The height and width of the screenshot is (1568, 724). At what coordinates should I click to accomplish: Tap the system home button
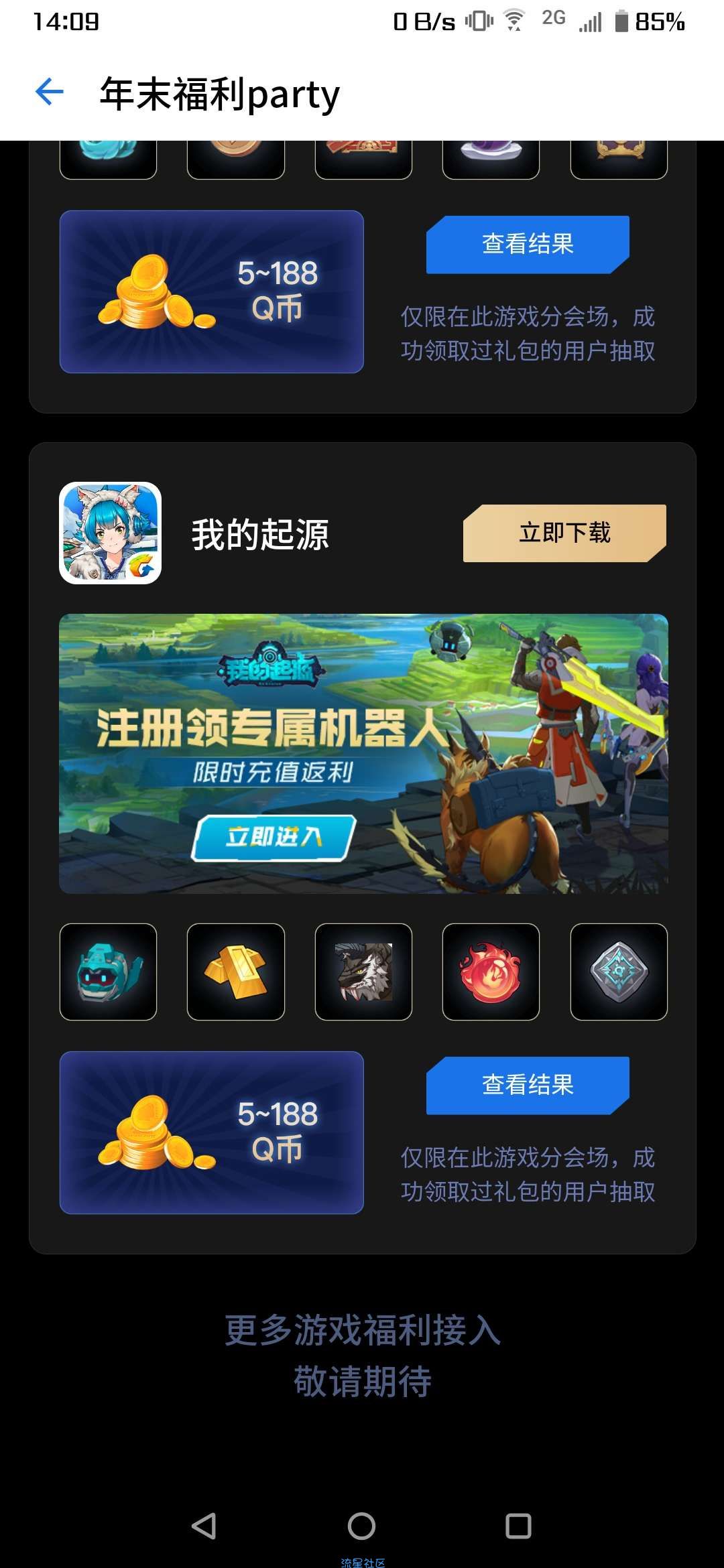pos(361,1526)
